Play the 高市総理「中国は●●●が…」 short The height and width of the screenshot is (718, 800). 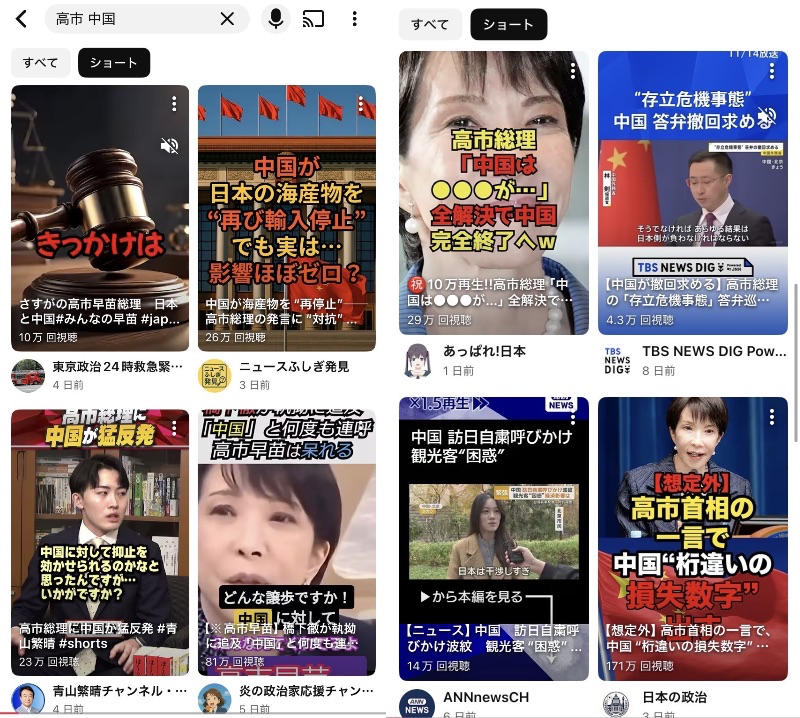coord(492,190)
